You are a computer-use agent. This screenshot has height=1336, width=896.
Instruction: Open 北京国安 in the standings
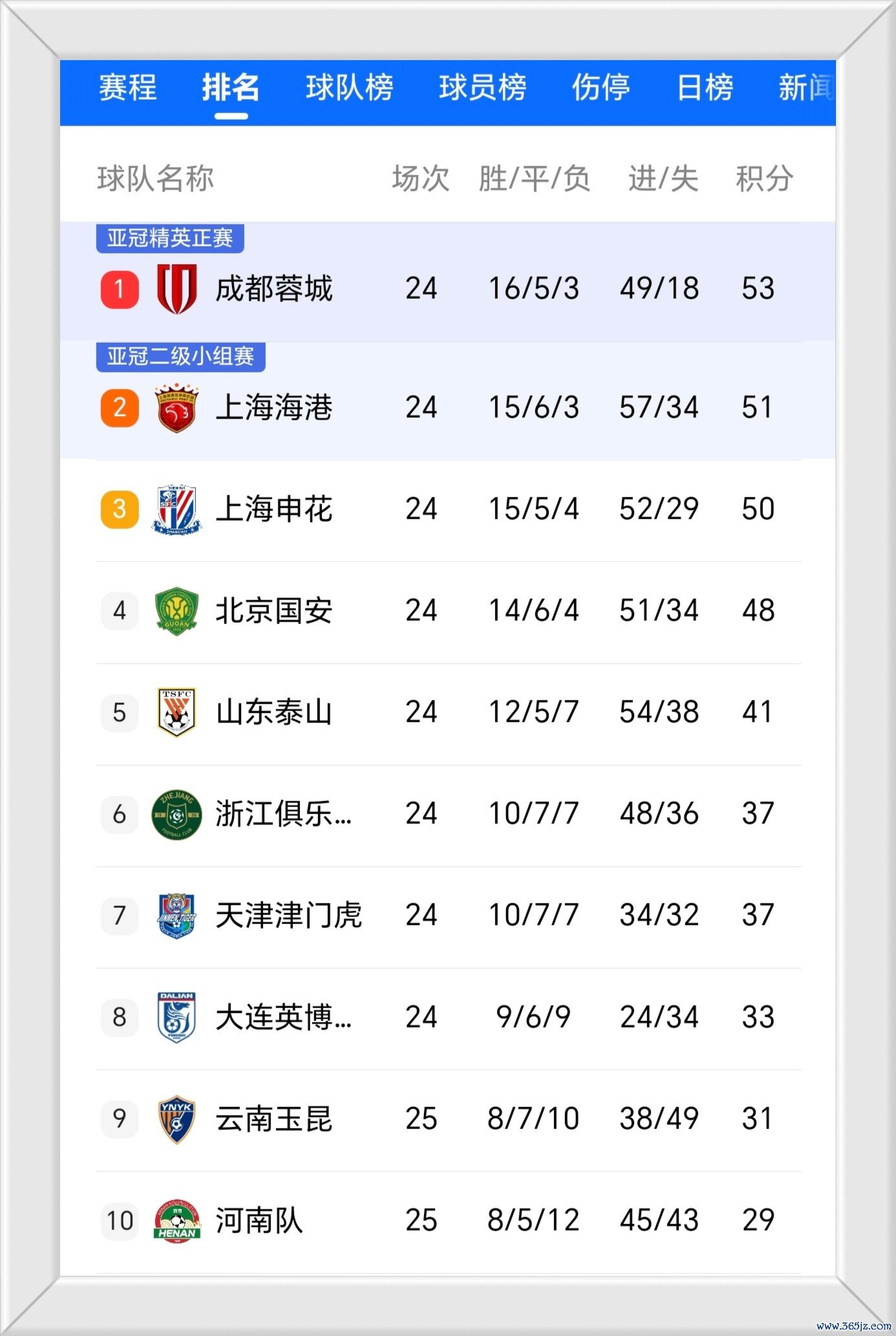[x=273, y=610]
